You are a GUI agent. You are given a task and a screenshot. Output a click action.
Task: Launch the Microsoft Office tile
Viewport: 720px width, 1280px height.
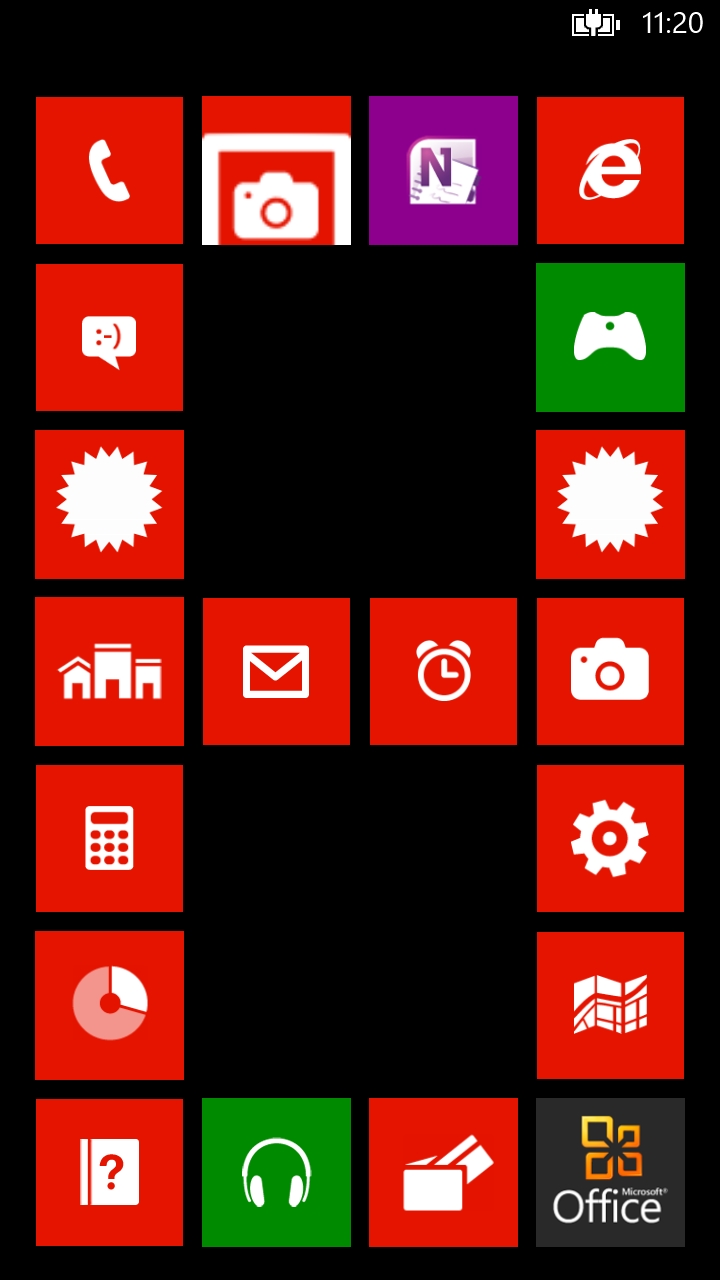click(610, 1172)
